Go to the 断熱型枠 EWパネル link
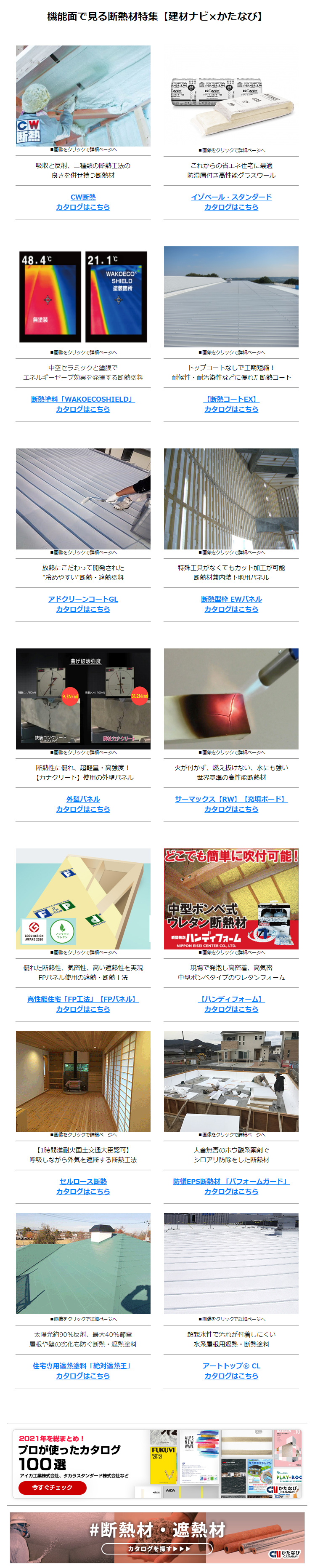 point(231,599)
